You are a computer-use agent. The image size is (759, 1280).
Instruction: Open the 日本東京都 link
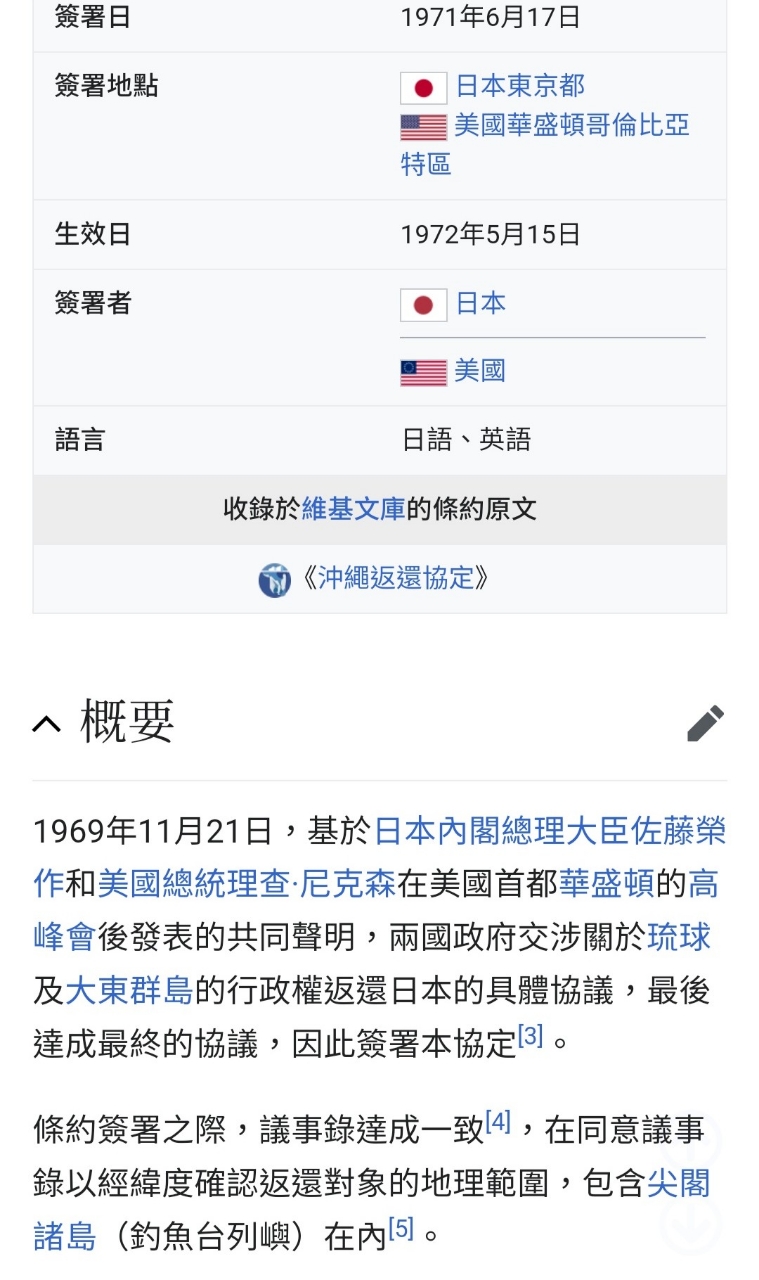(x=520, y=86)
